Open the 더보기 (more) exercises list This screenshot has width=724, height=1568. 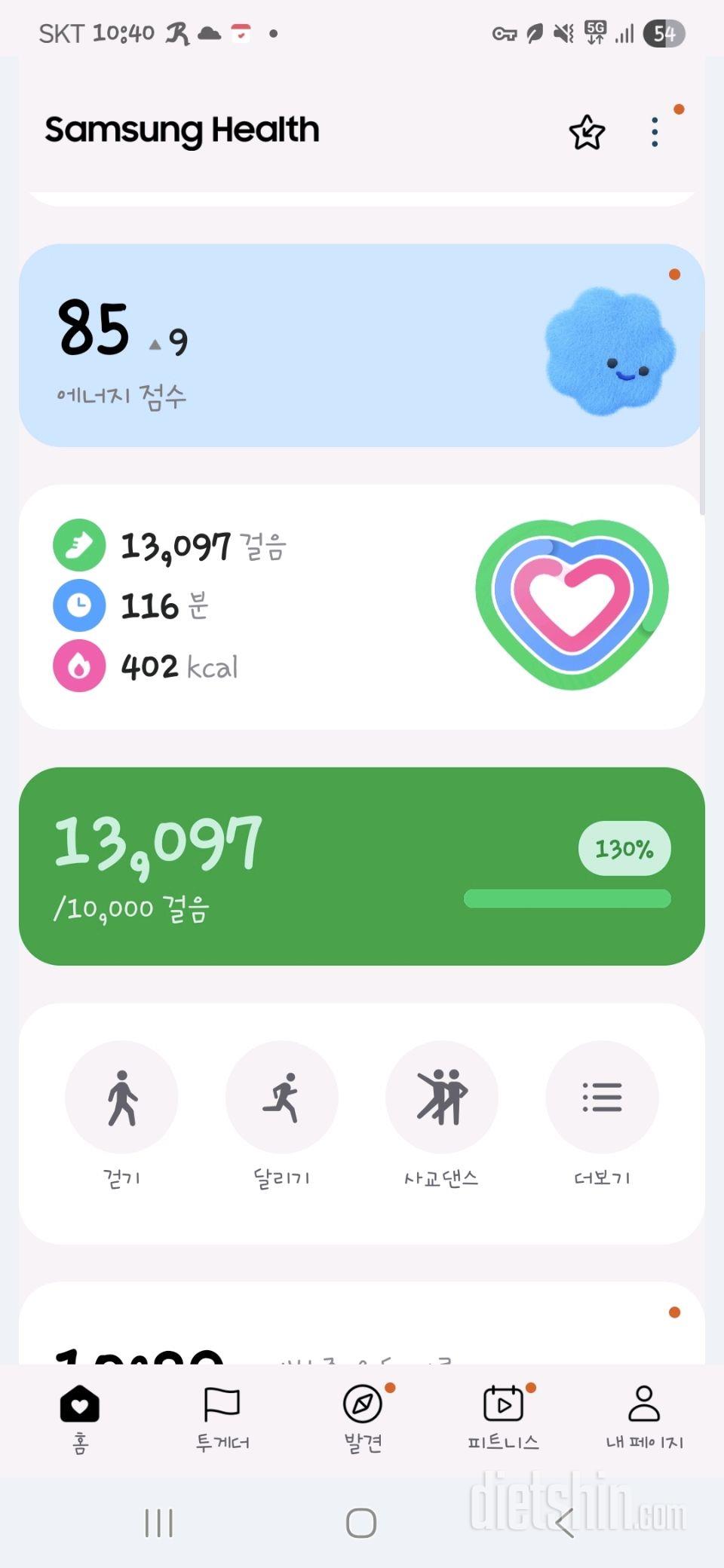602,1098
